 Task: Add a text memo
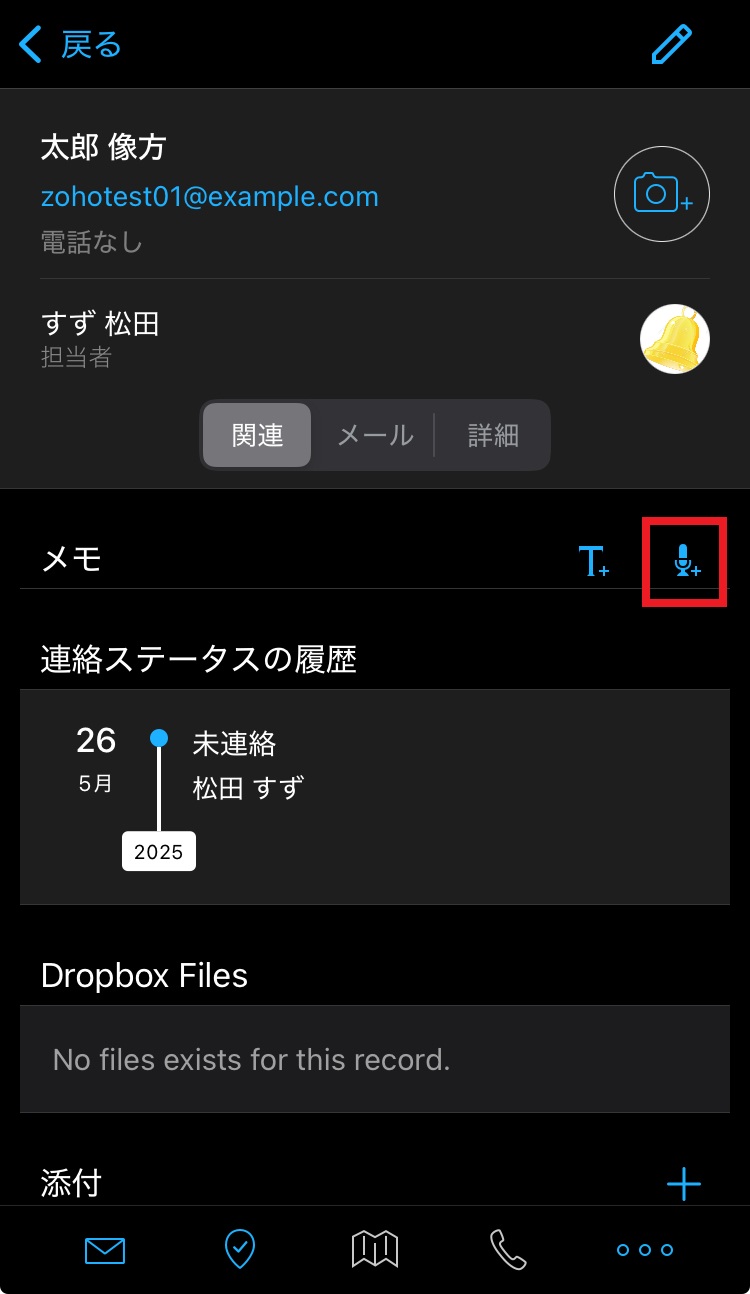click(x=594, y=561)
